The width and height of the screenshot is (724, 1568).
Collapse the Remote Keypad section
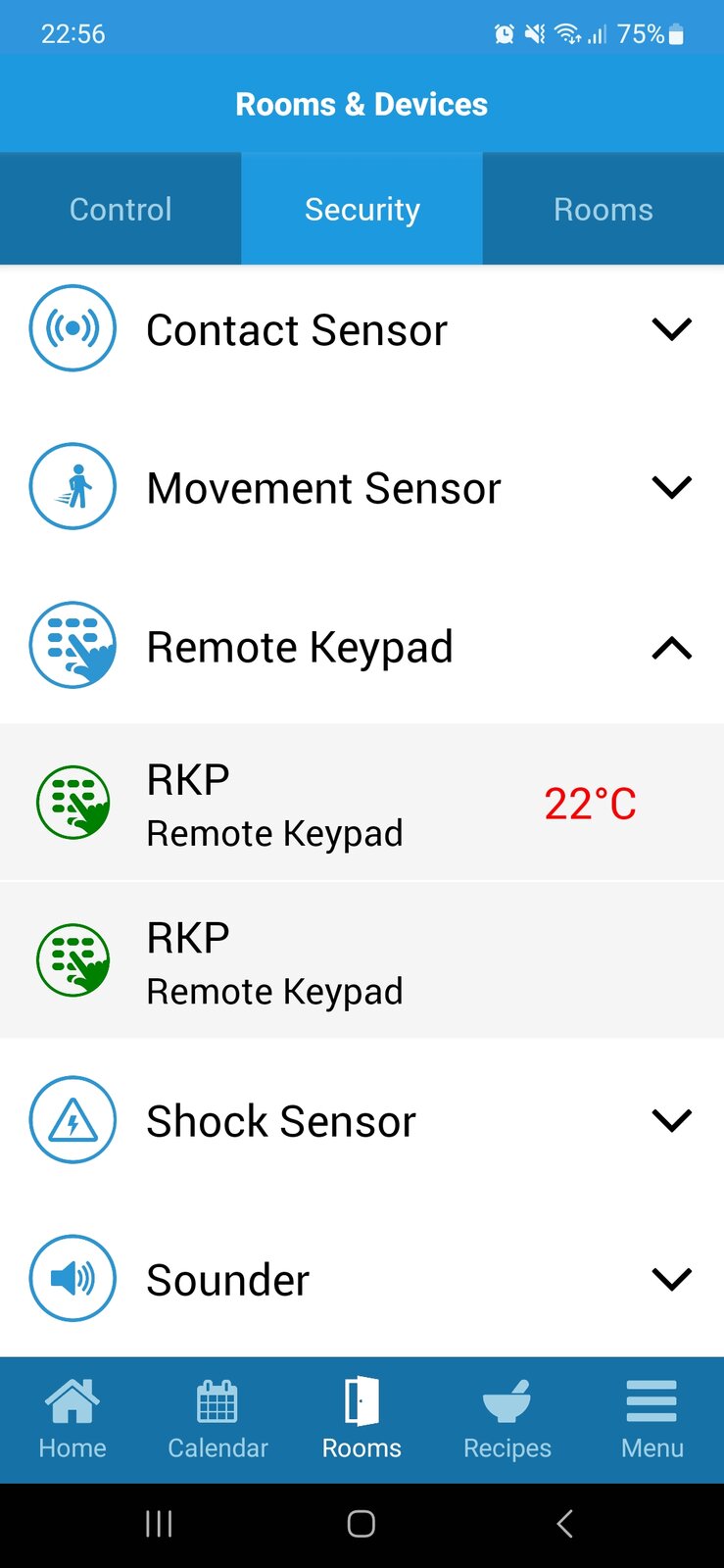click(671, 648)
